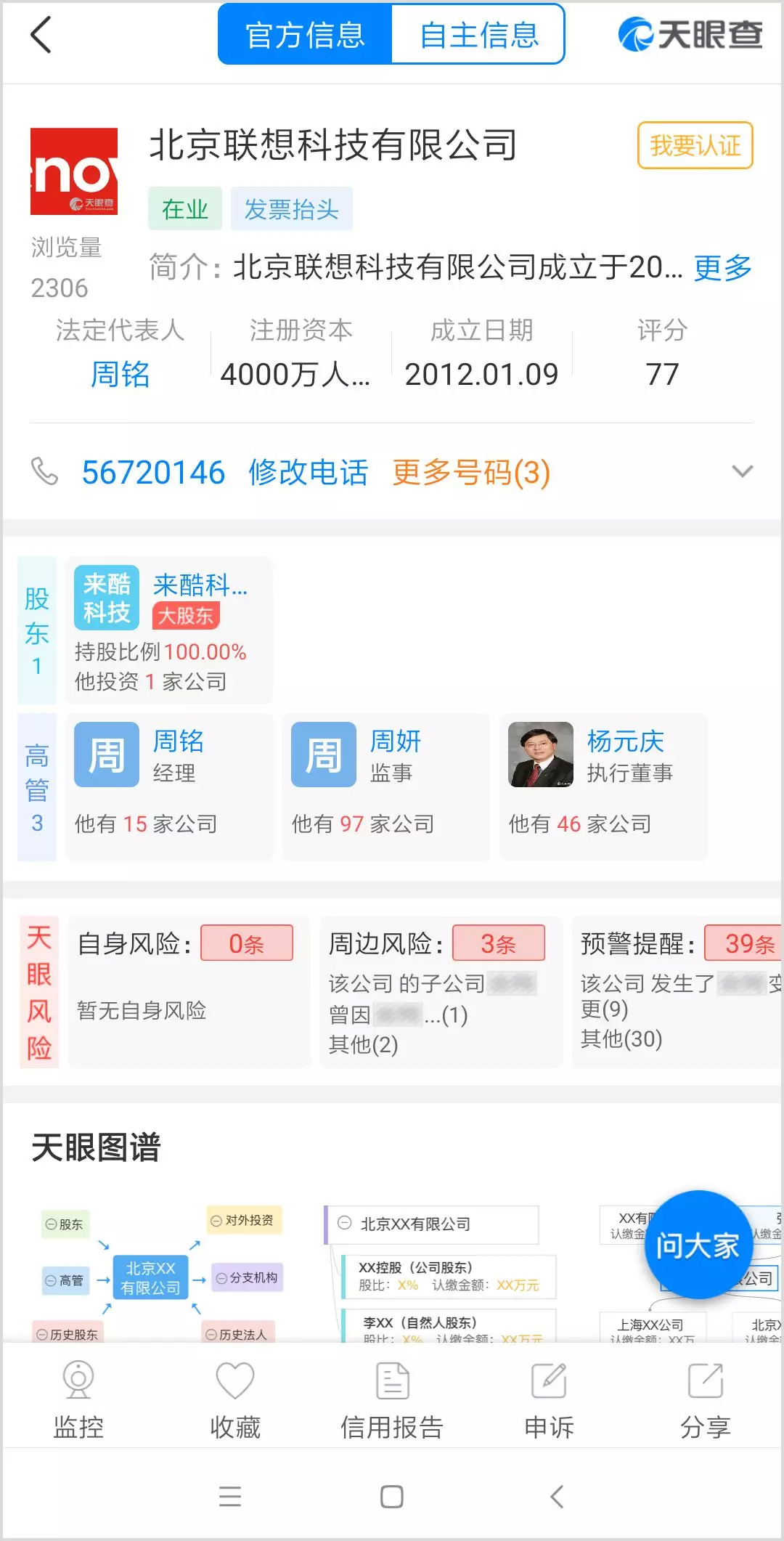View 更多号码(3)

coord(471,473)
